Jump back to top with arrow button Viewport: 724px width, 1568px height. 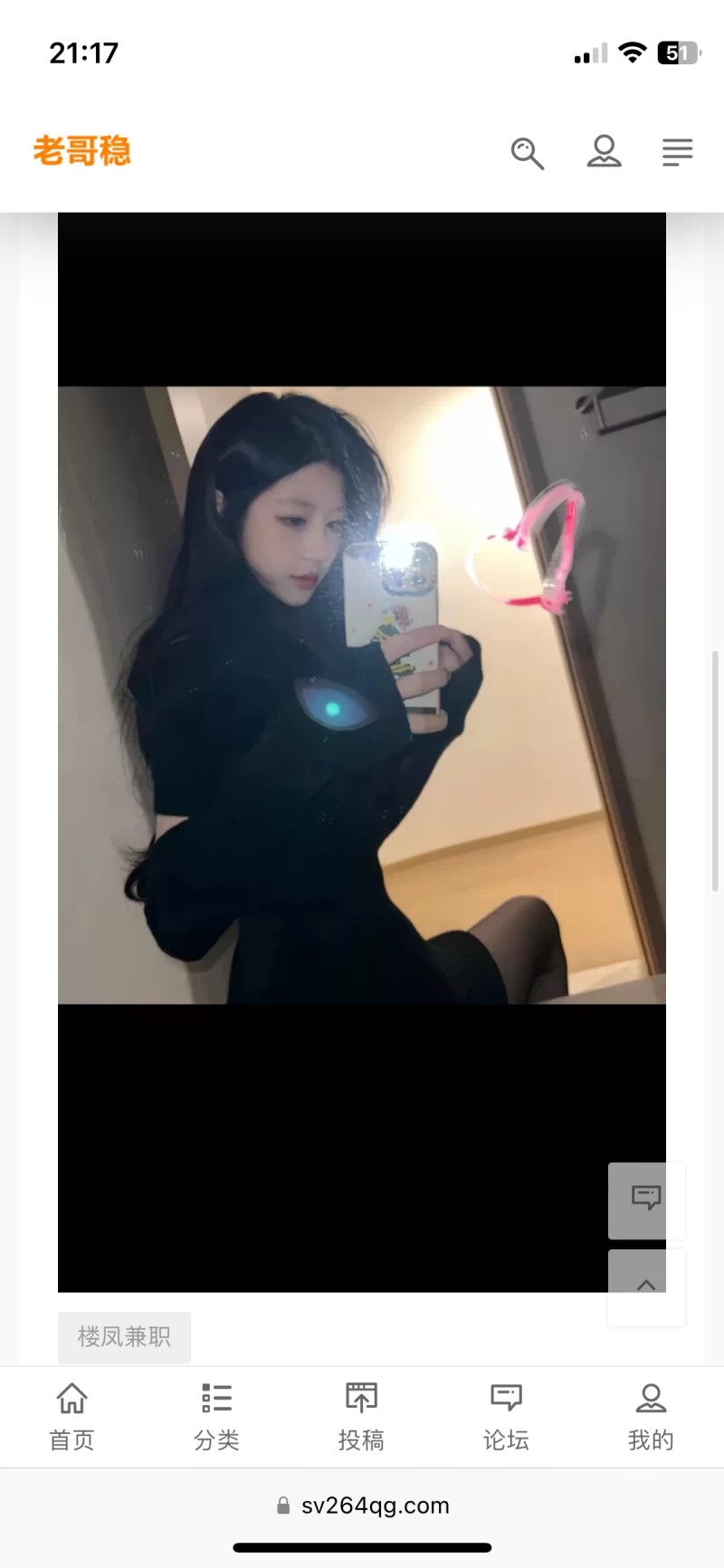pyautogui.click(x=646, y=1286)
